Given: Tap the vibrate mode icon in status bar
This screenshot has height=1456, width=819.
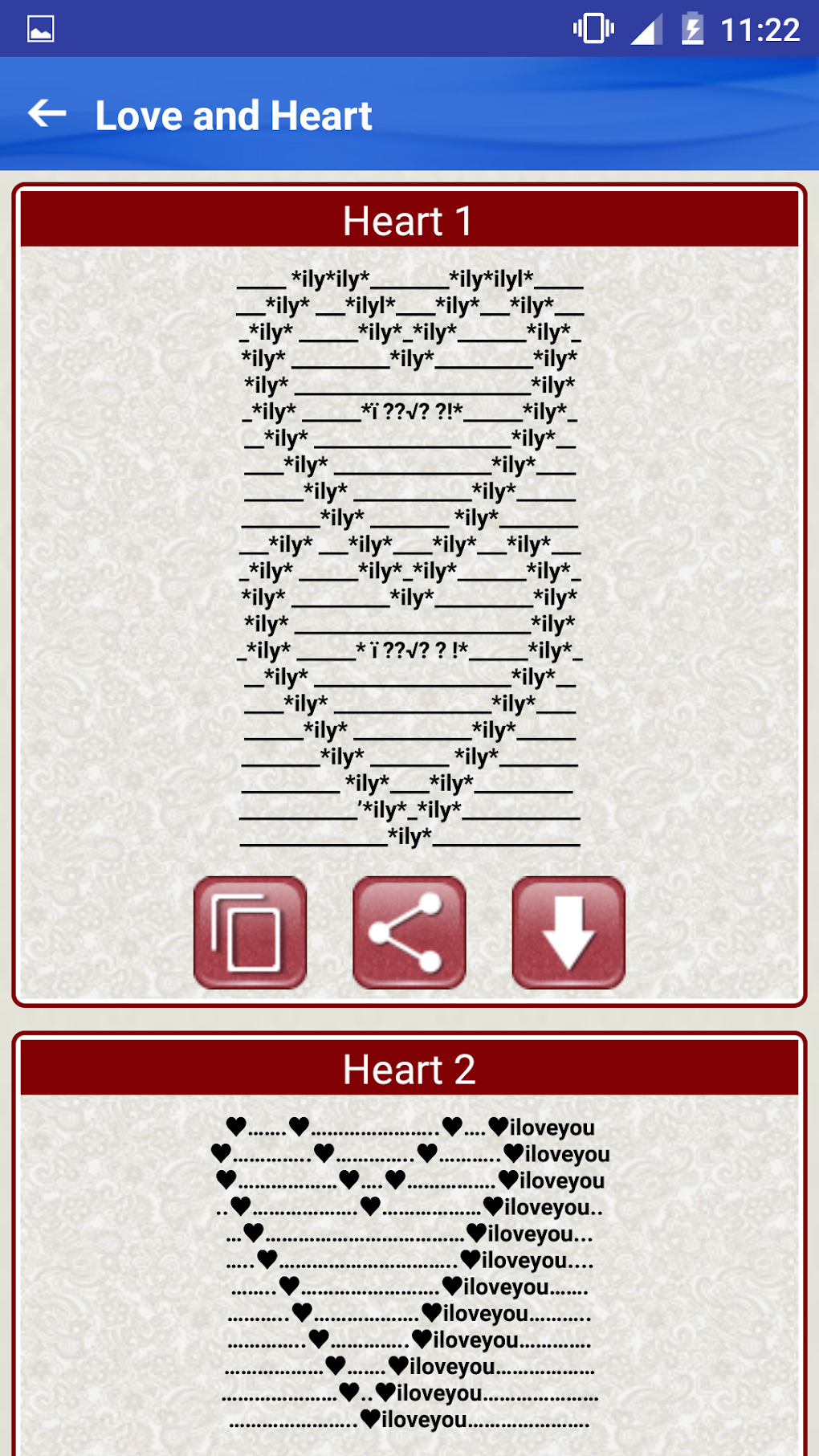Looking at the screenshot, I should point(591,29).
